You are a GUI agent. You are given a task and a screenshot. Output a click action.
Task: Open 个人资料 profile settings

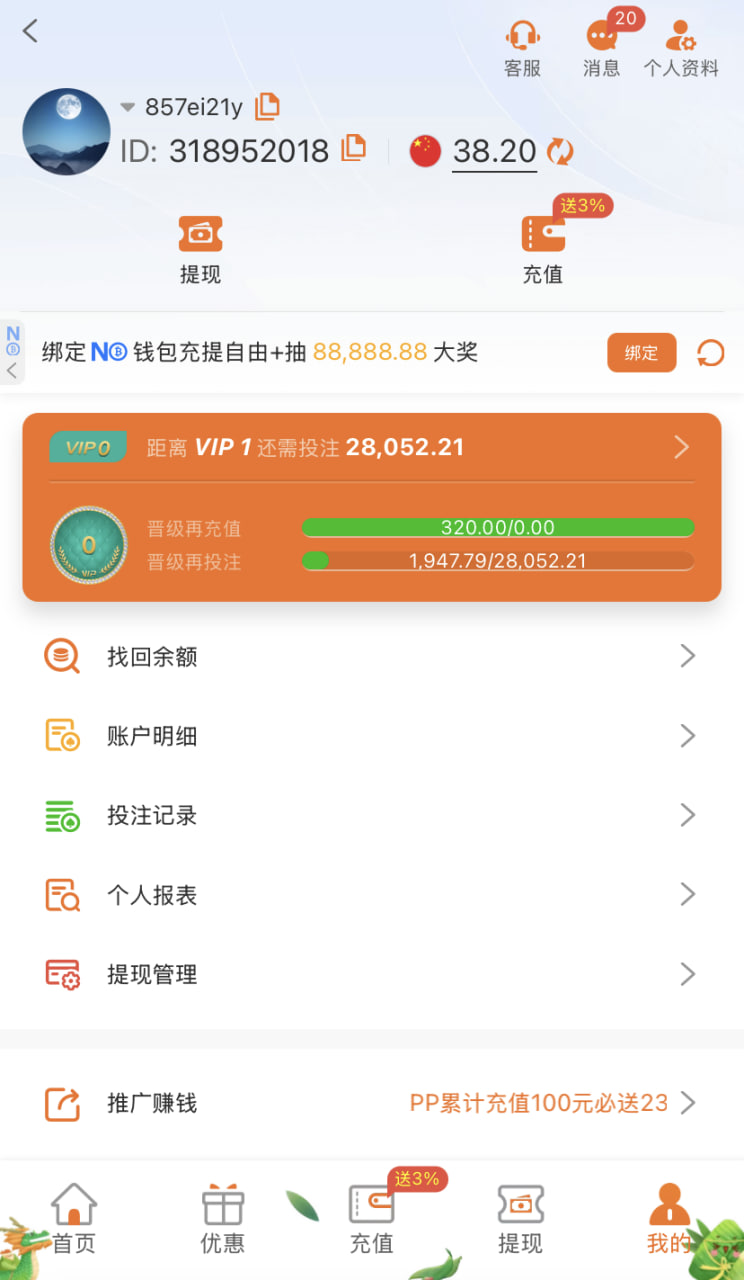click(x=681, y=48)
